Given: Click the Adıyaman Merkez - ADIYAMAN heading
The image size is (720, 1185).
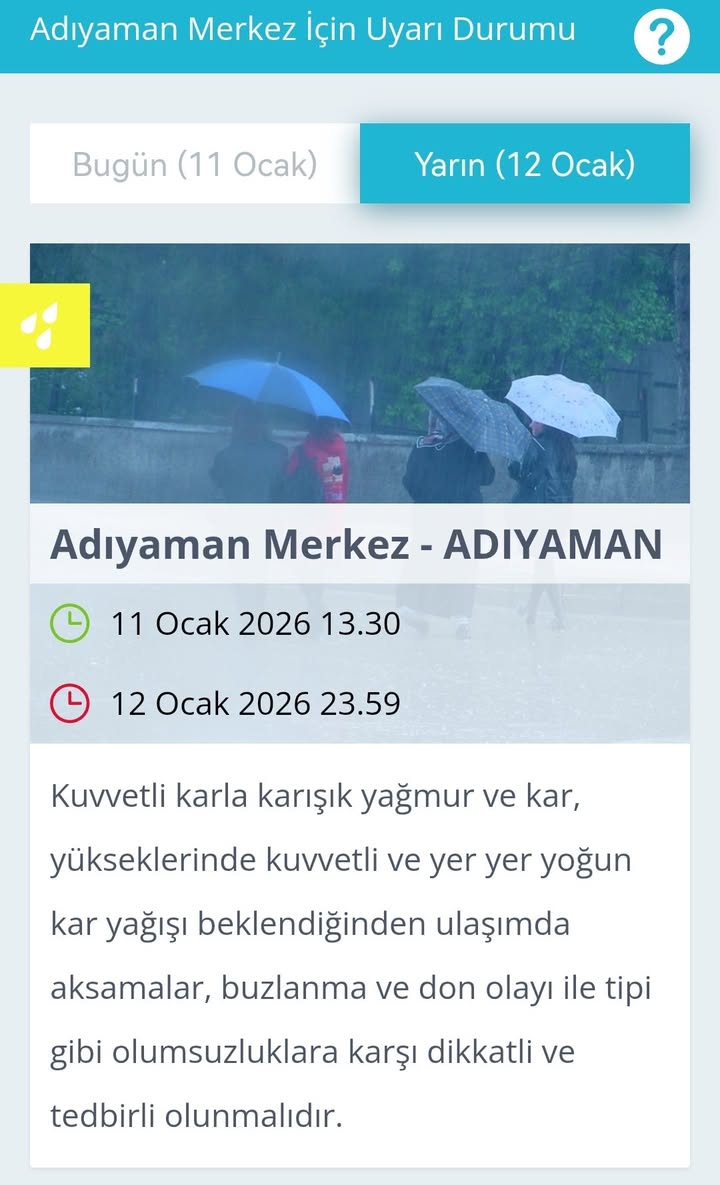Looking at the screenshot, I should [358, 545].
